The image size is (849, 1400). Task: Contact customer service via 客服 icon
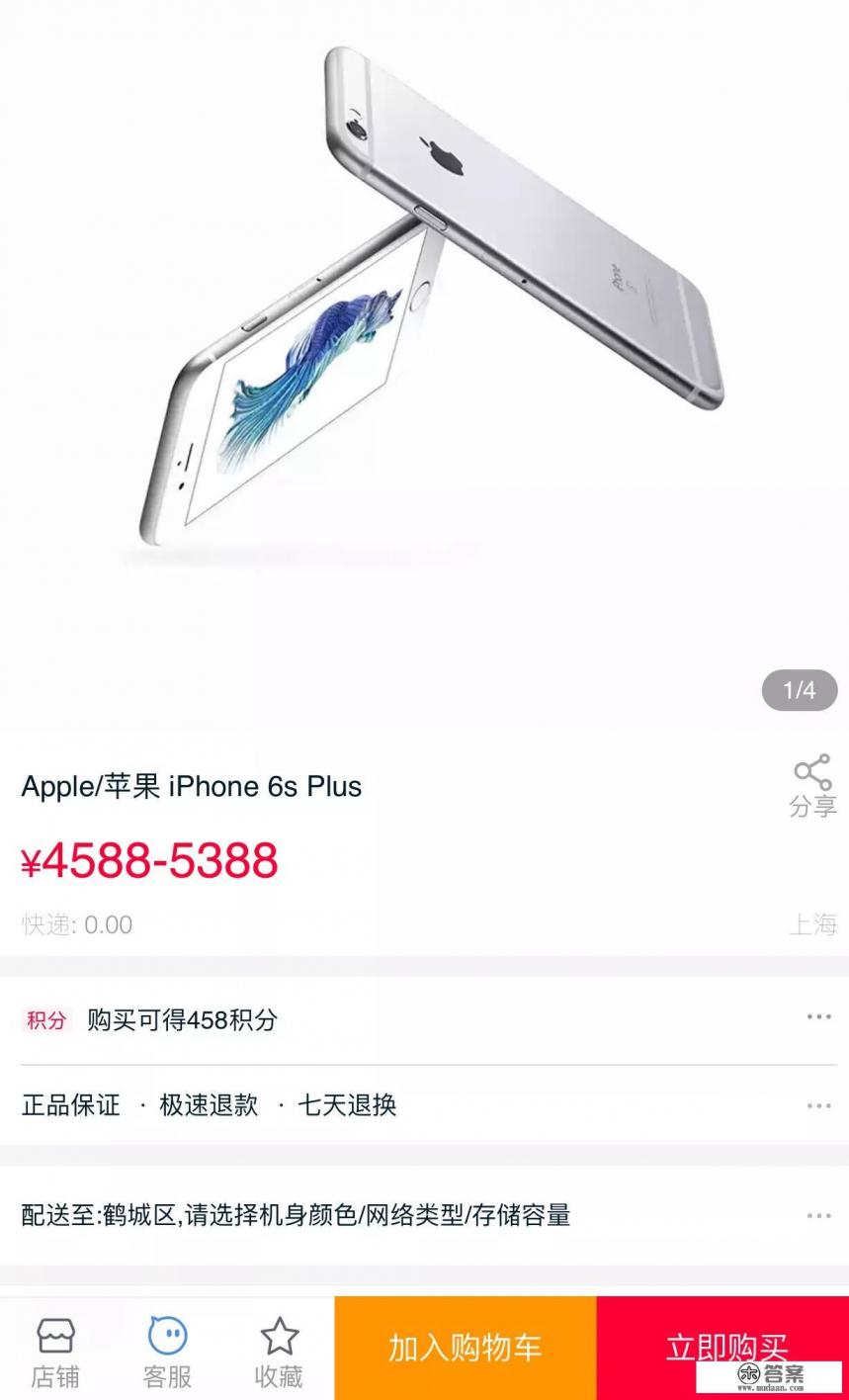(x=168, y=1347)
